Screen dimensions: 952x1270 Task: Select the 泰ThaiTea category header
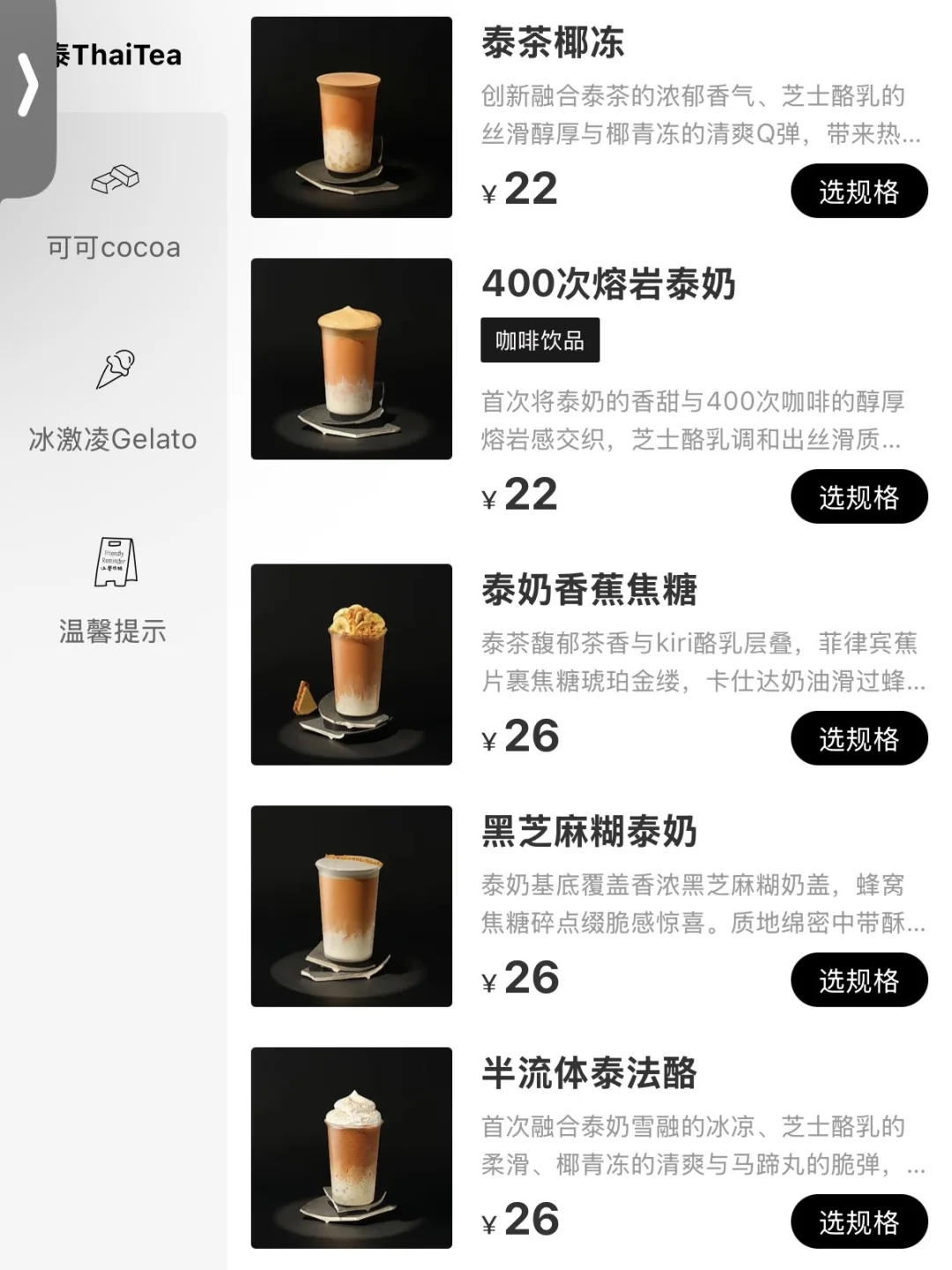pyautogui.click(x=114, y=56)
